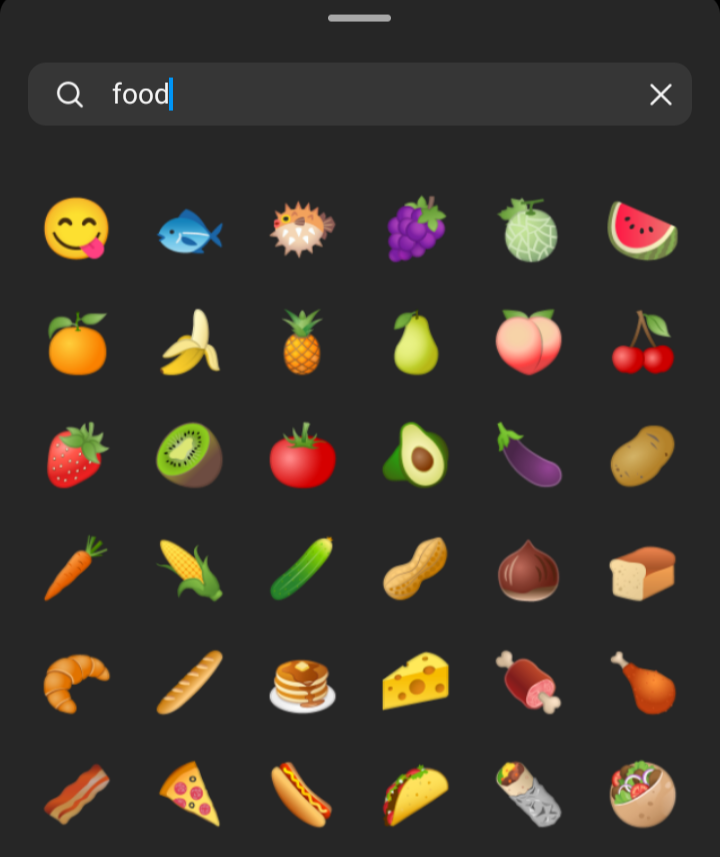Select the hot dog emoji
Viewport: 720px width, 857px height.
(x=302, y=794)
